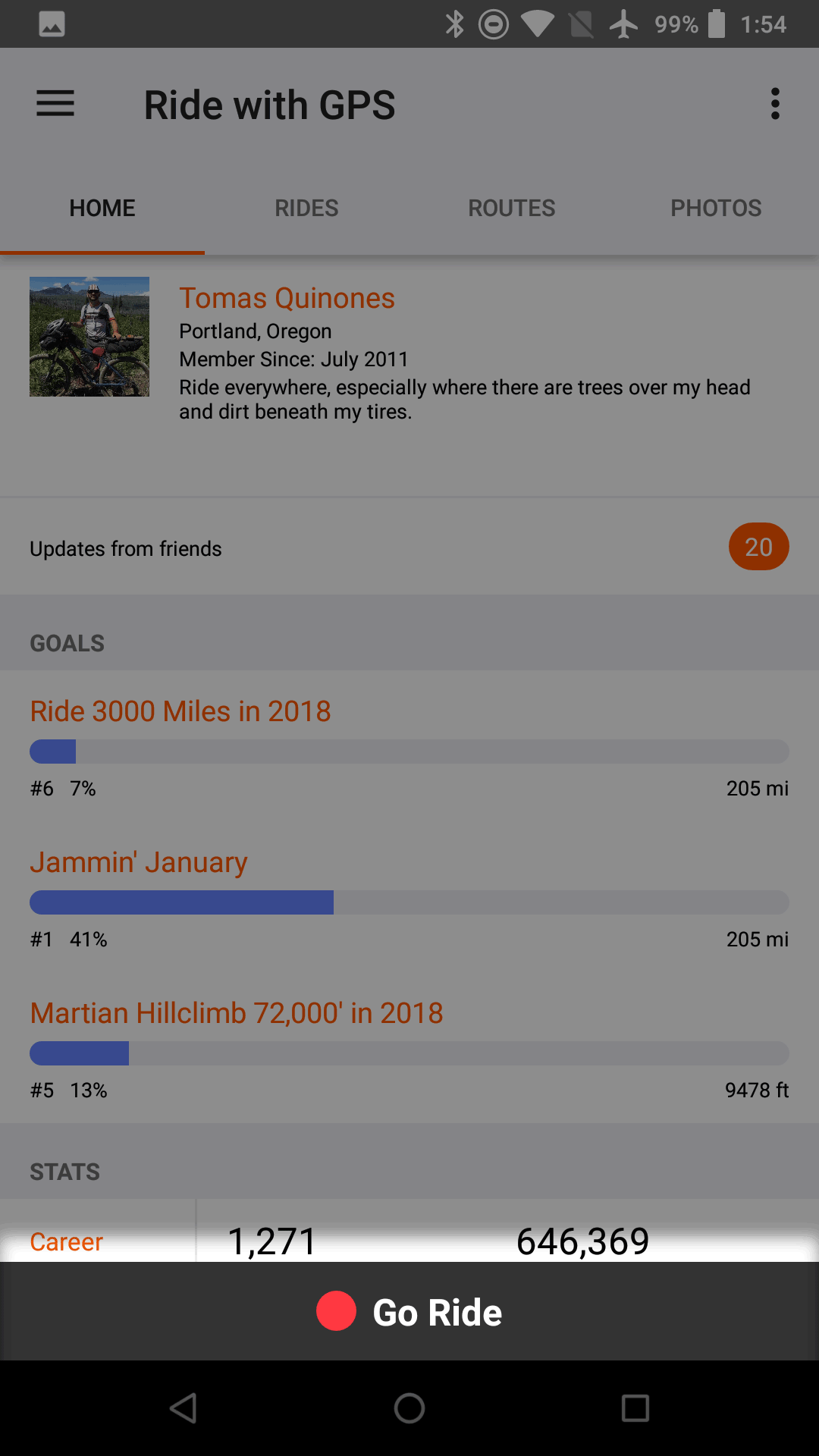
Task: Open the hamburger navigation drawer
Action: pyautogui.click(x=55, y=104)
